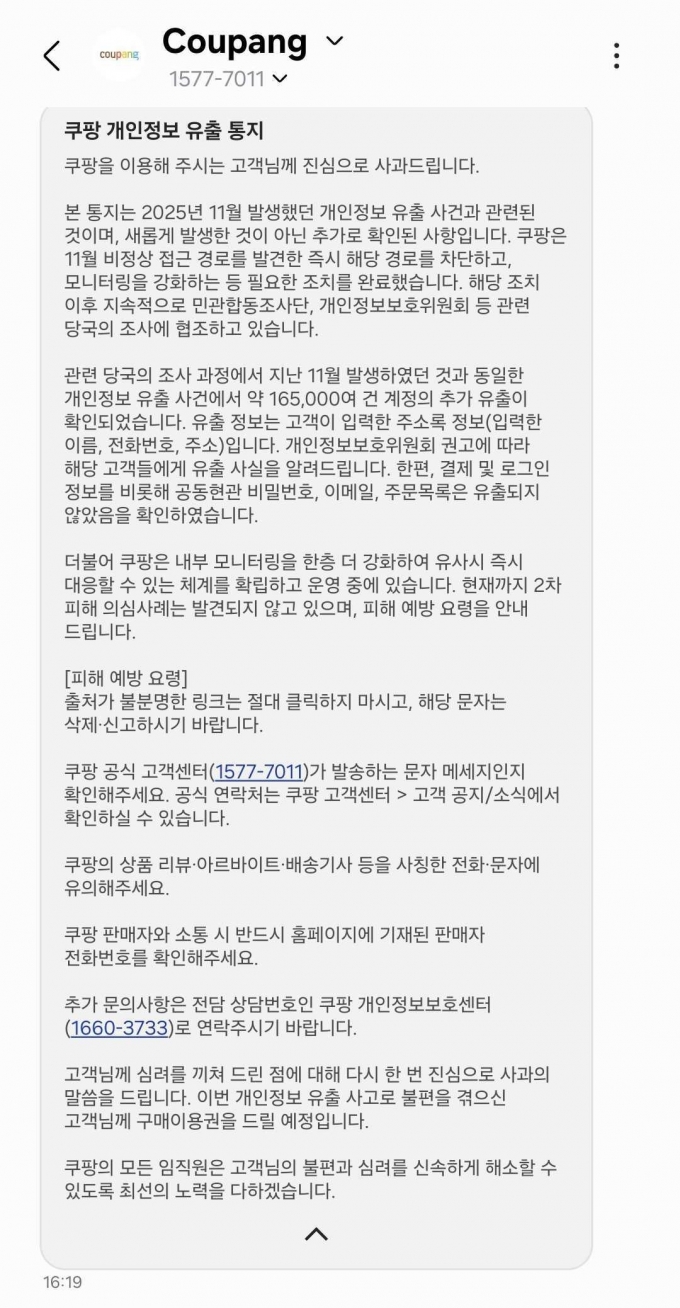Open the three-dot overflow menu
680x1308 pixels.
[616, 55]
